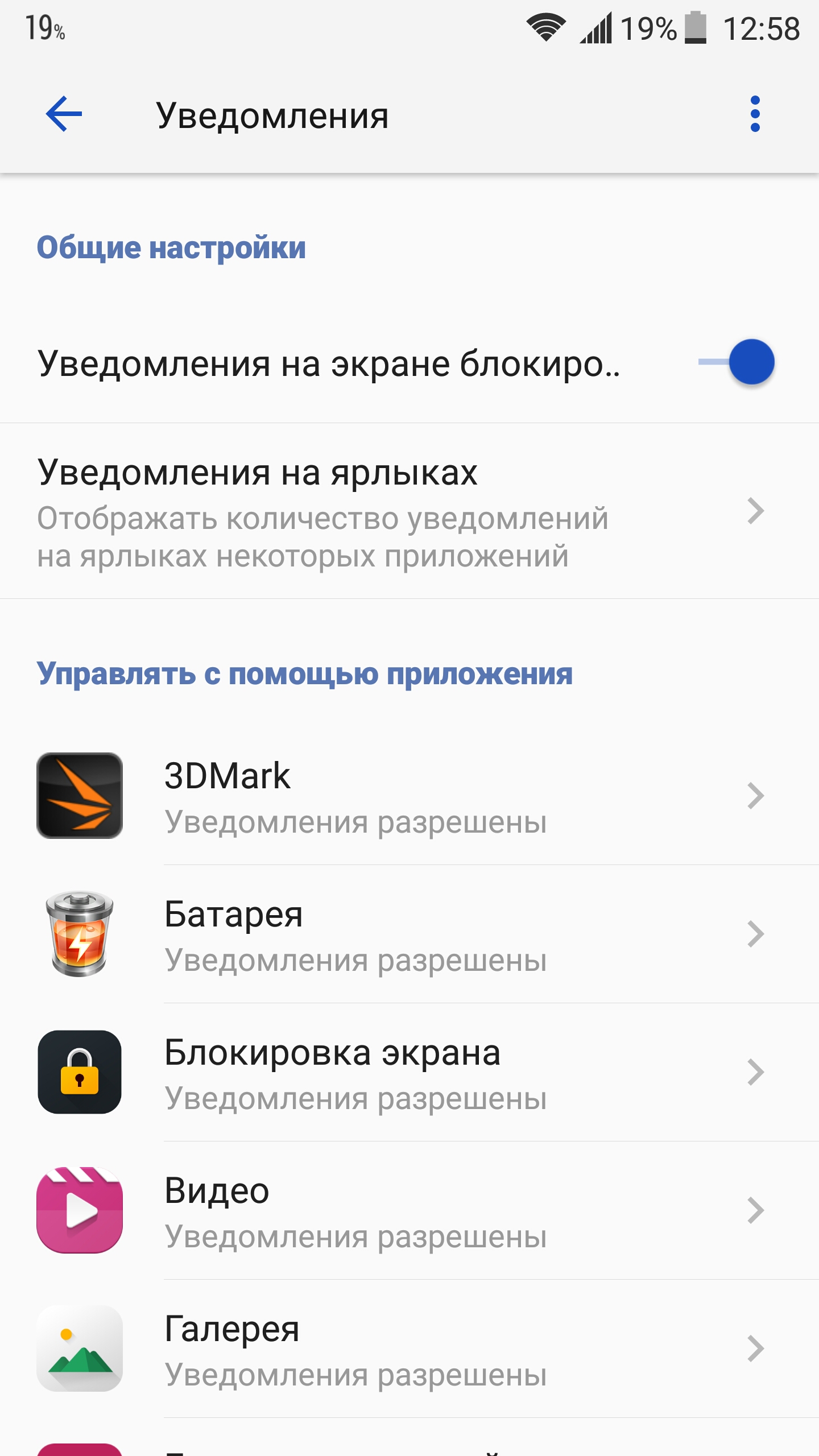The width and height of the screenshot is (819, 1456).
Task: Open Уведомления на ярлыках settings
Action: pos(409,511)
